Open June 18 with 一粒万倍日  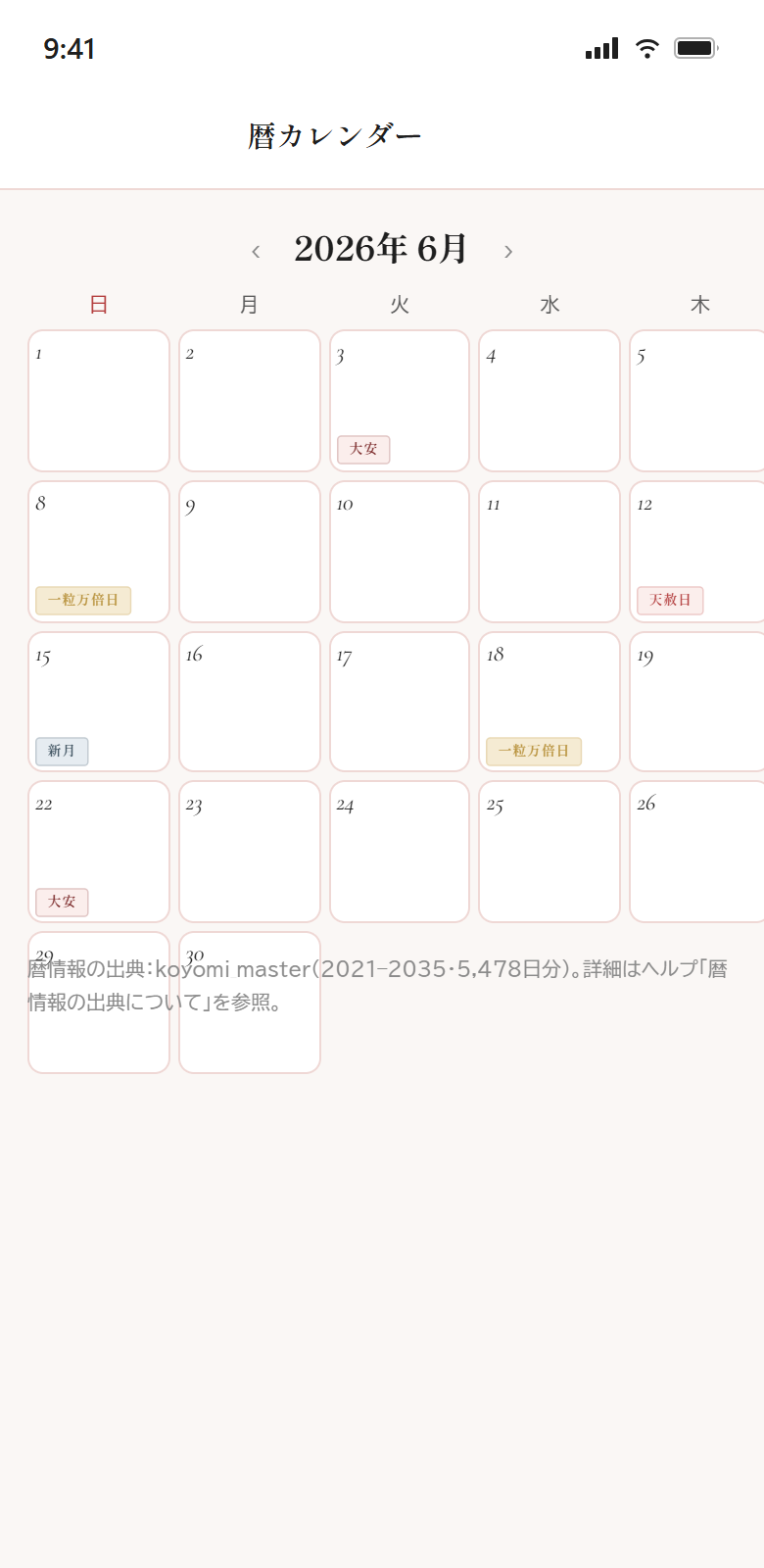[549, 702]
